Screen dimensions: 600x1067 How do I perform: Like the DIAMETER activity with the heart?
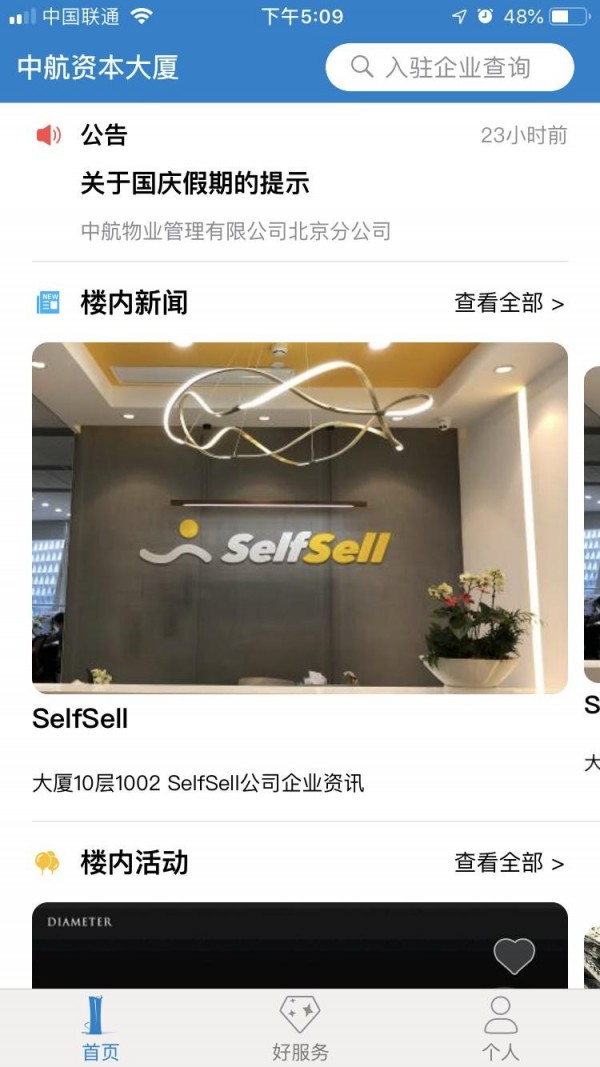tap(514, 956)
